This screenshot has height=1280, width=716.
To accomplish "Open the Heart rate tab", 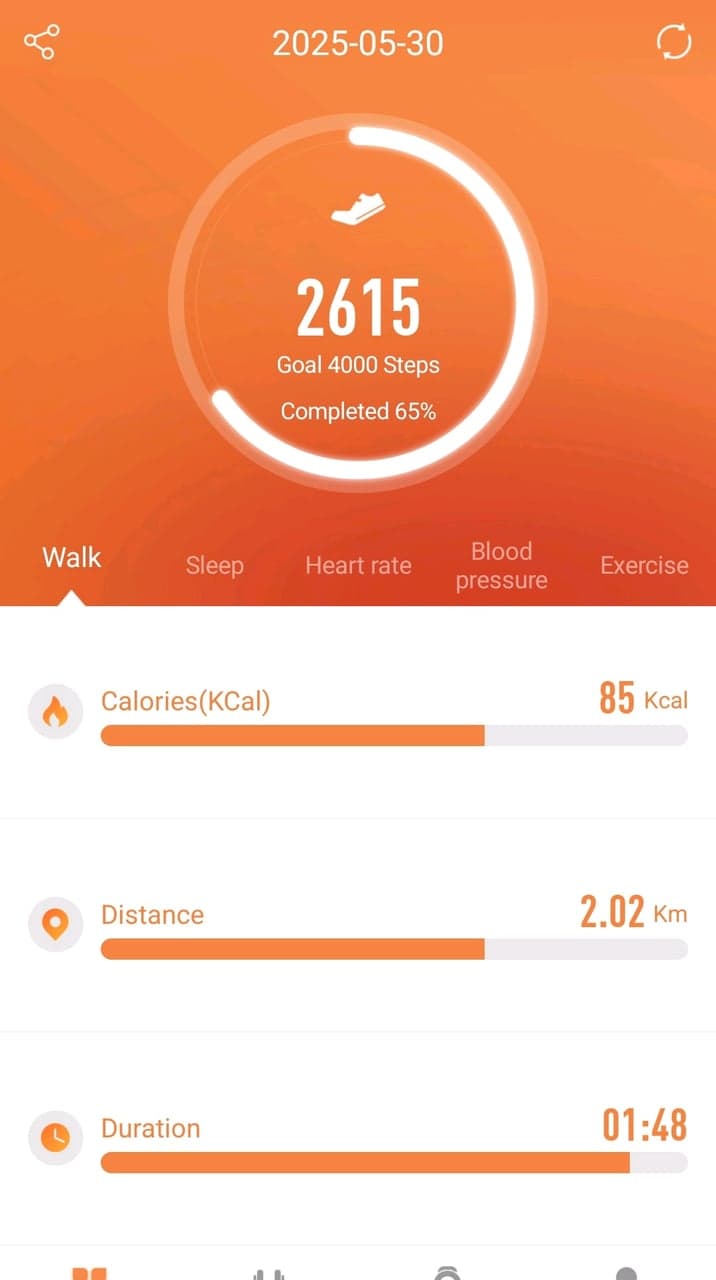I will point(358,566).
